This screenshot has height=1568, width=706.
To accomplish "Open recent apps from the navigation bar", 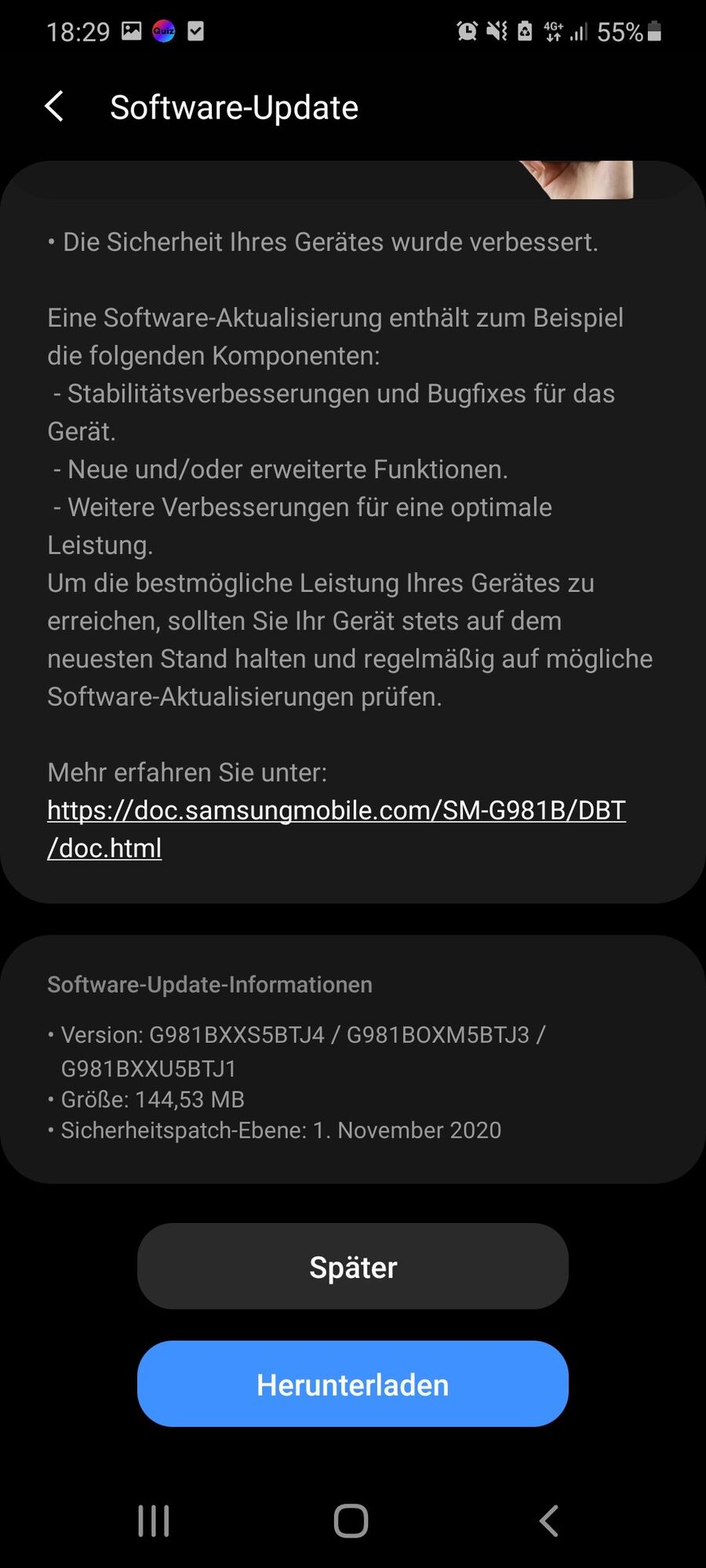I will click(x=154, y=1521).
